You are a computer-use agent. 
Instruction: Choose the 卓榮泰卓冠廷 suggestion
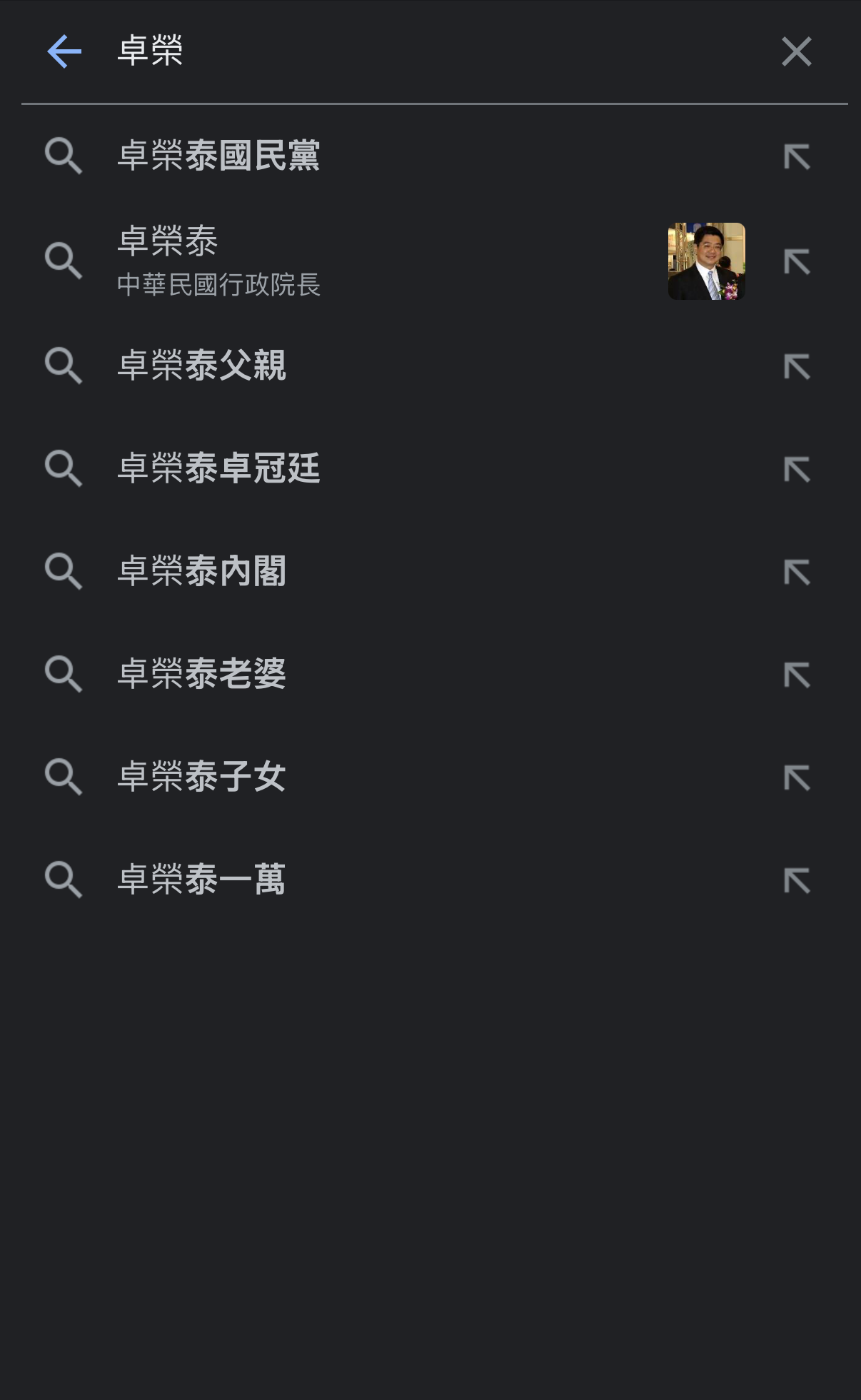point(218,468)
